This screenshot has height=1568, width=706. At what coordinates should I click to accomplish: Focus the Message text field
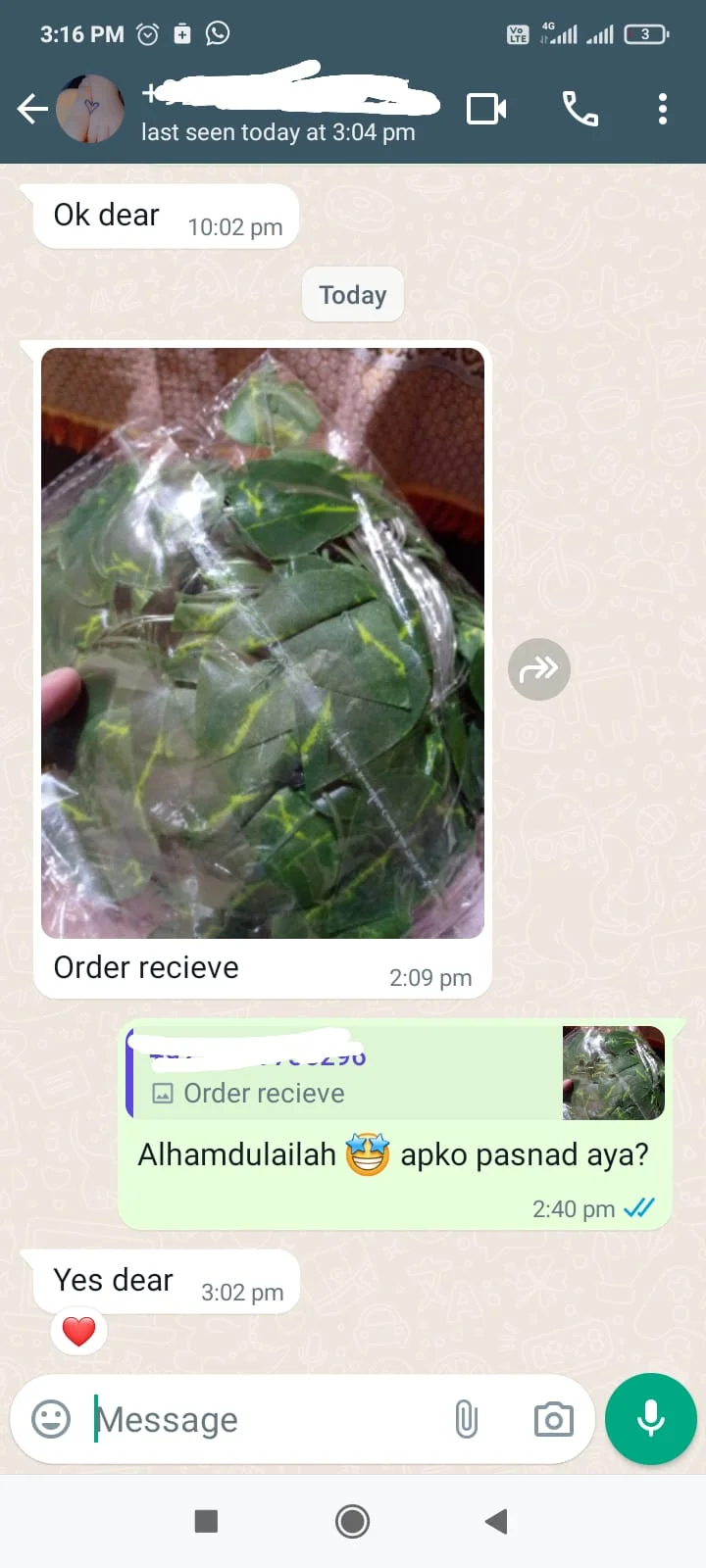point(265,1419)
